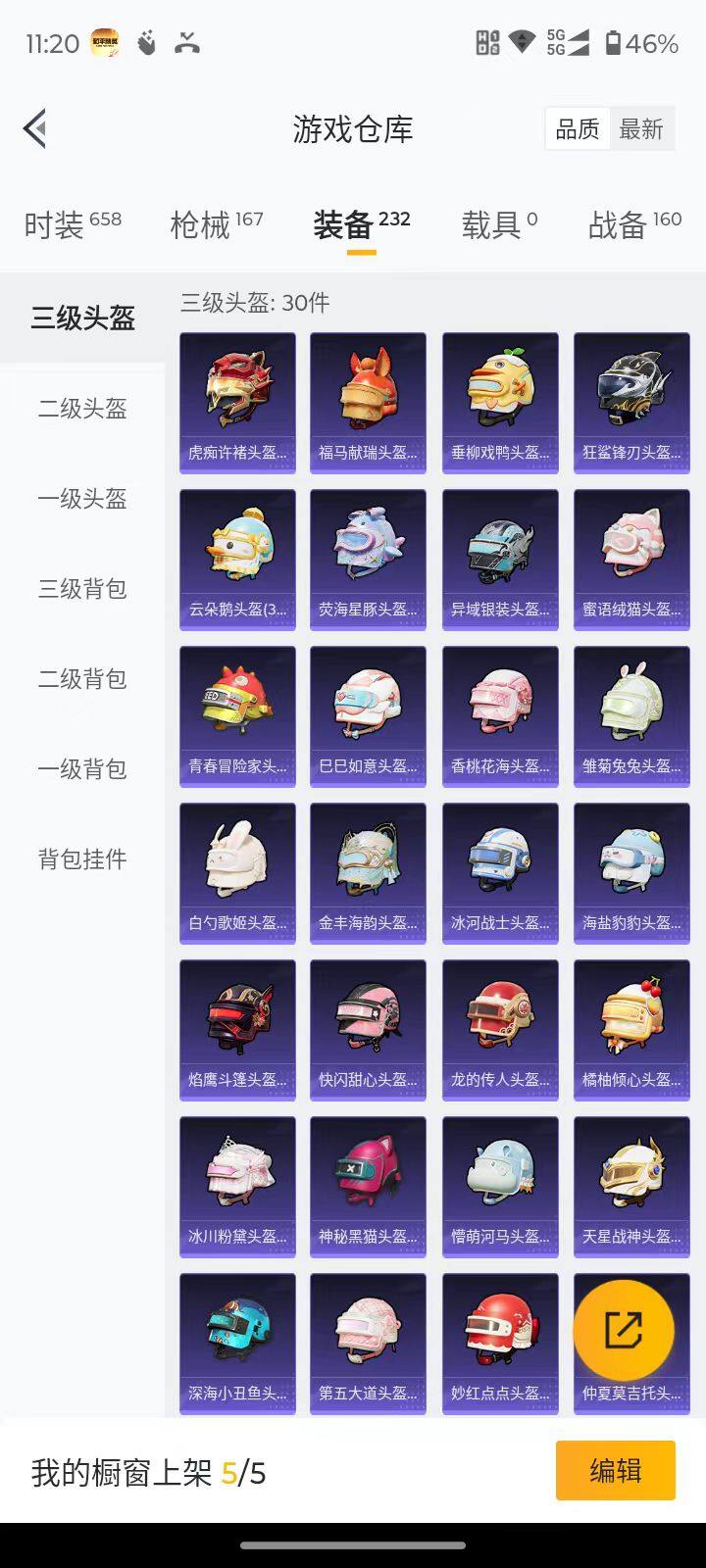
Task: Tap the 编辑 button
Action: click(616, 1471)
